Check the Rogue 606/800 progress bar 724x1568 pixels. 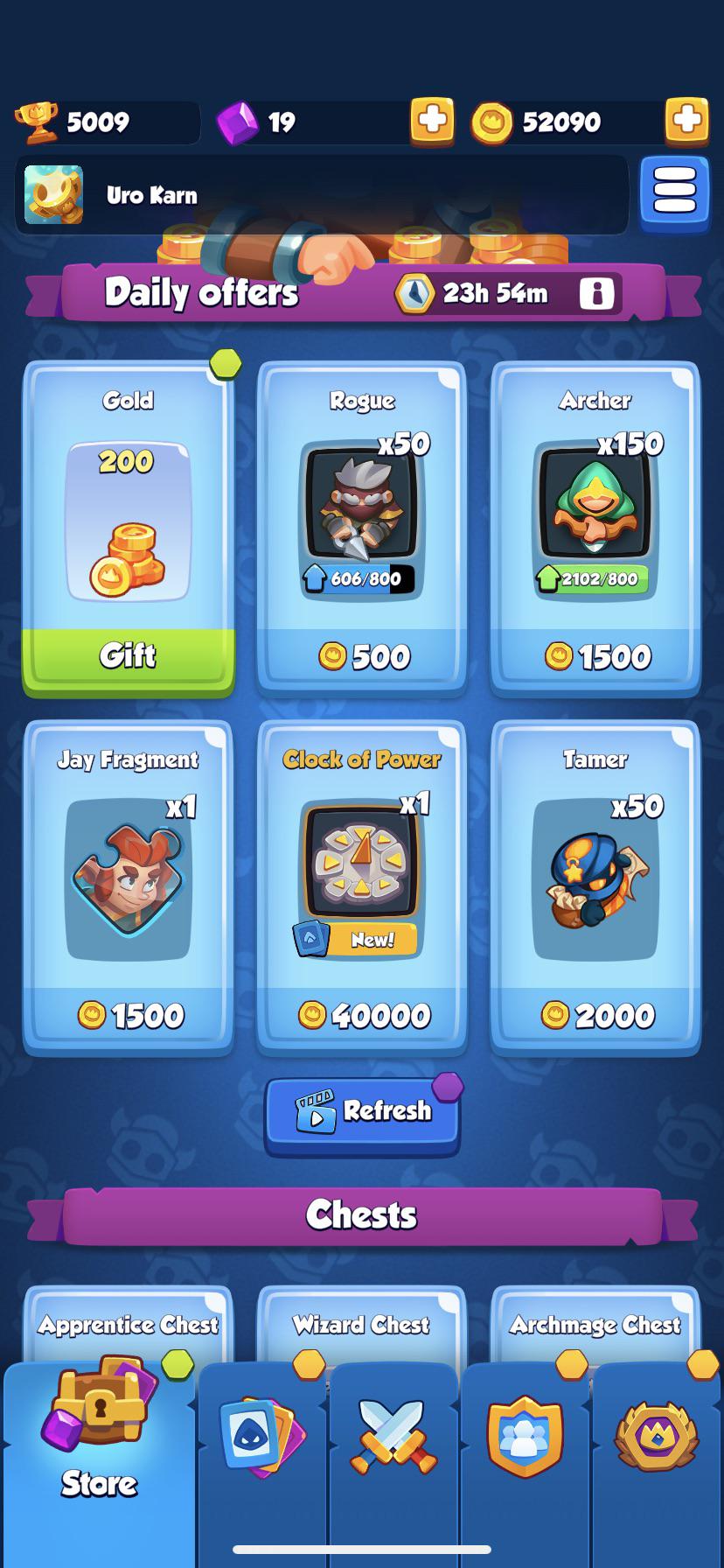(x=362, y=578)
